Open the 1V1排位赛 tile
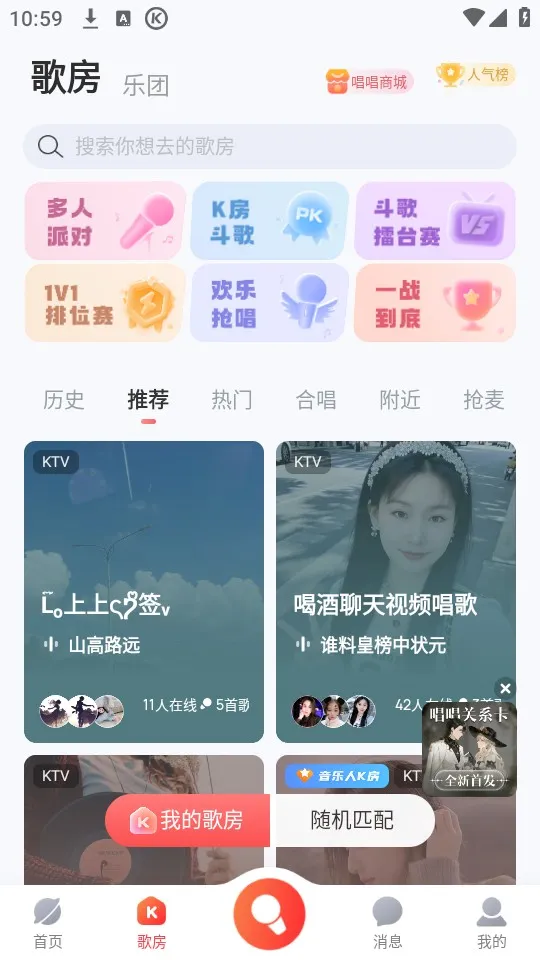The height and width of the screenshot is (960, 540). tap(105, 303)
